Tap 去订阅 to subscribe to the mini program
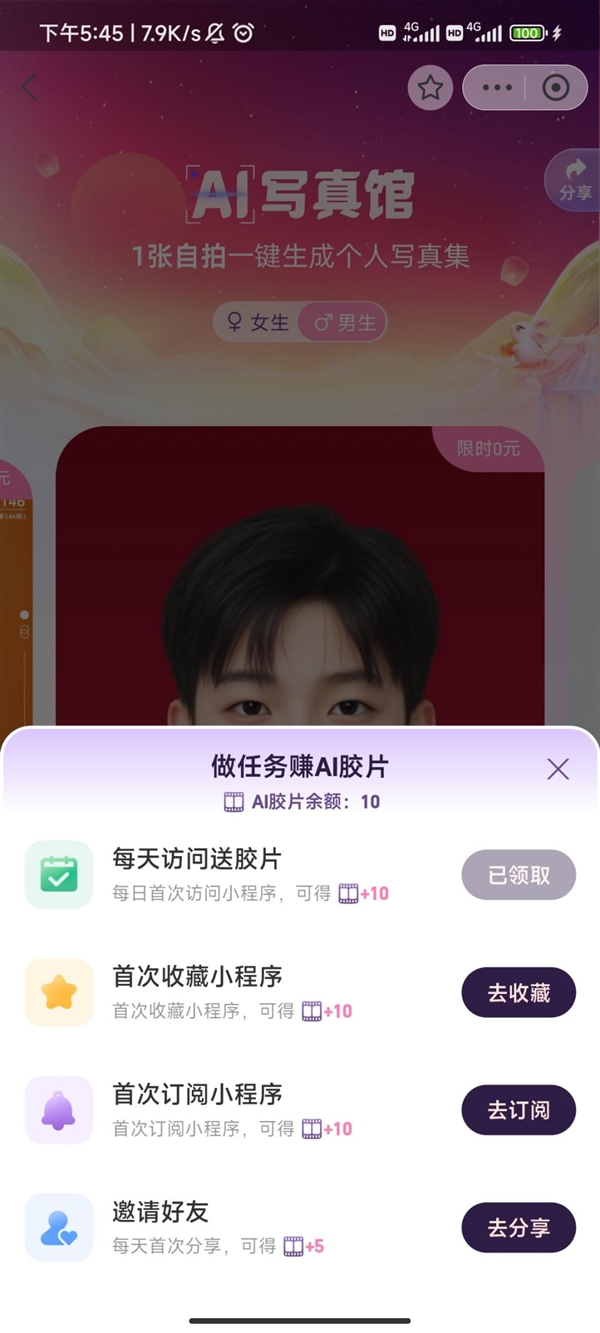 [518, 1110]
